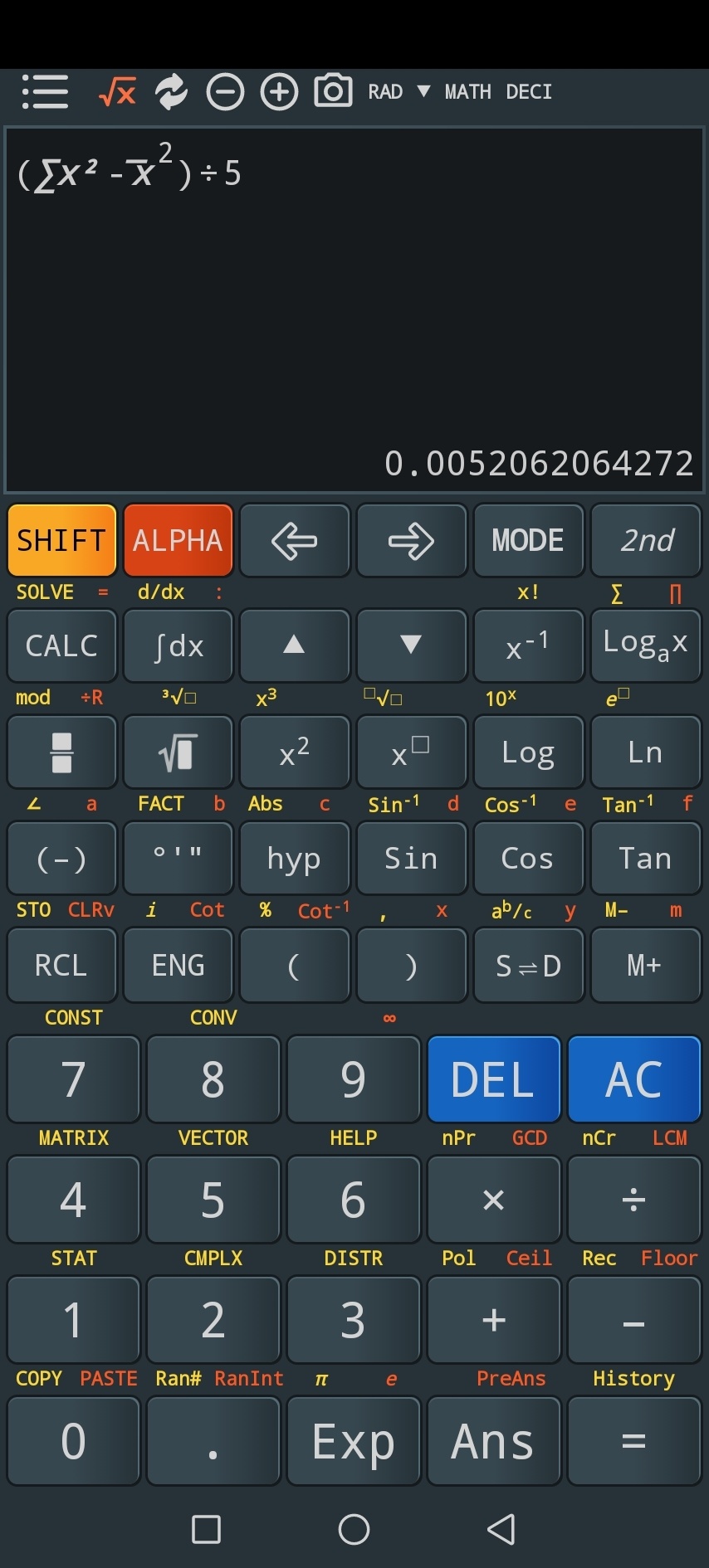Open the hamburger menu
Screen dimensions: 709x1568
pyautogui.click(x=45, y=91)
